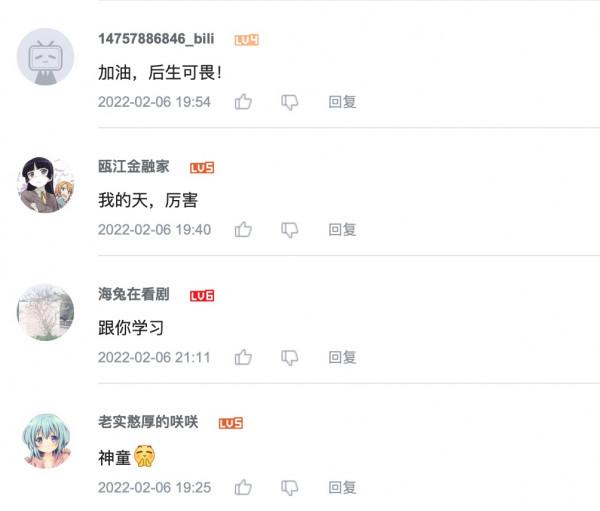The height and width of the screenshot is (511, 600).
Task: Open 老实憨厚的咲咲's profile avatar
Action: click(45, 440)
